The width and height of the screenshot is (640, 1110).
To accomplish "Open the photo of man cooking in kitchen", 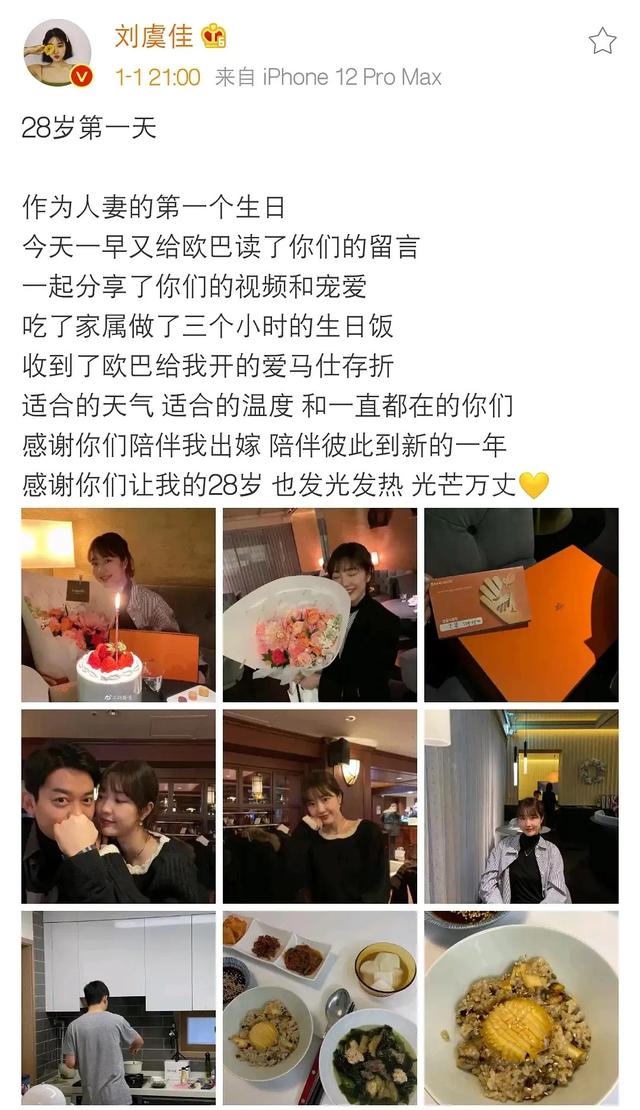I will pos(118,1007).
